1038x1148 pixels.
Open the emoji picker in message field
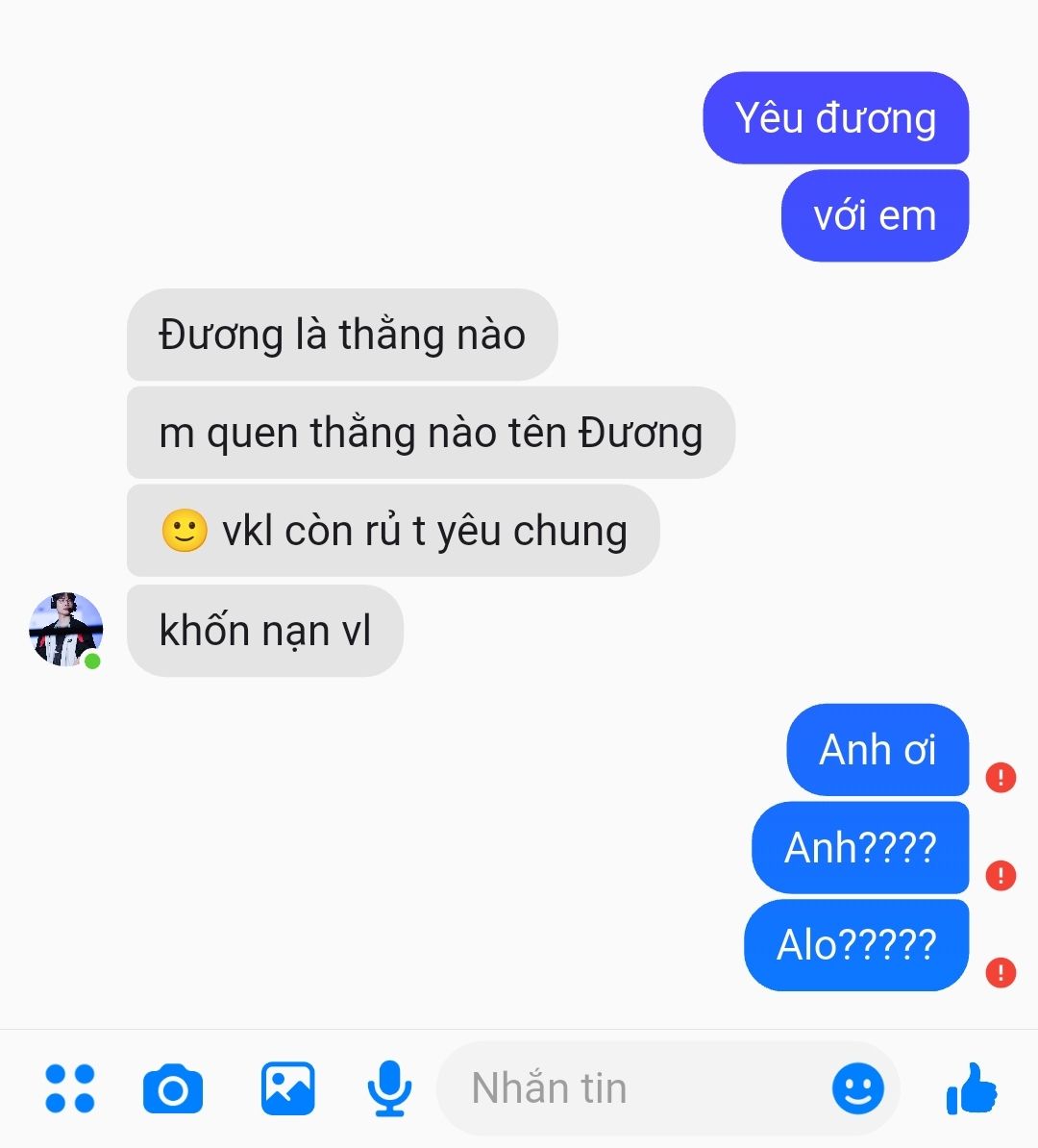click(857, 1089)
